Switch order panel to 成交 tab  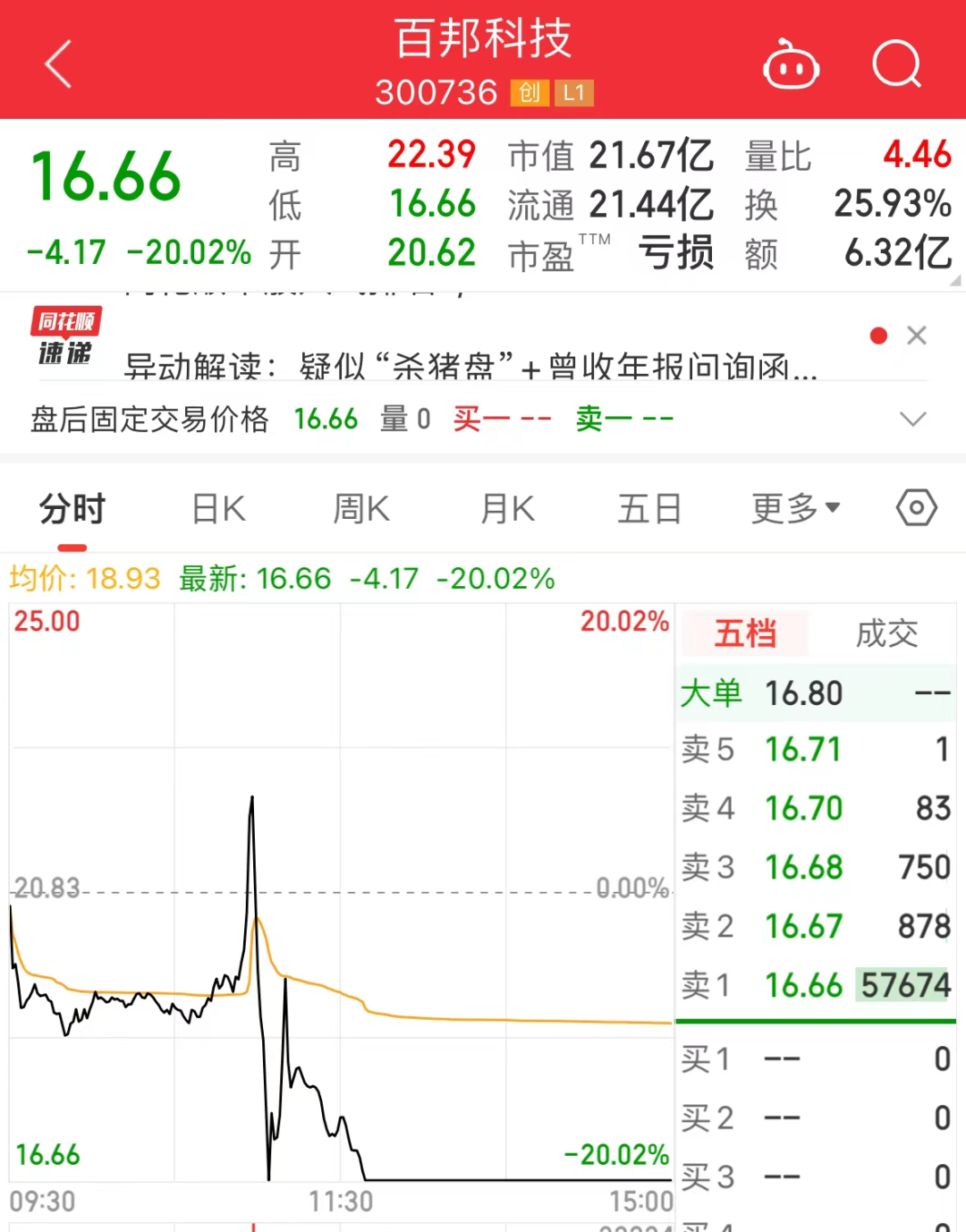(x=886, y=633)
